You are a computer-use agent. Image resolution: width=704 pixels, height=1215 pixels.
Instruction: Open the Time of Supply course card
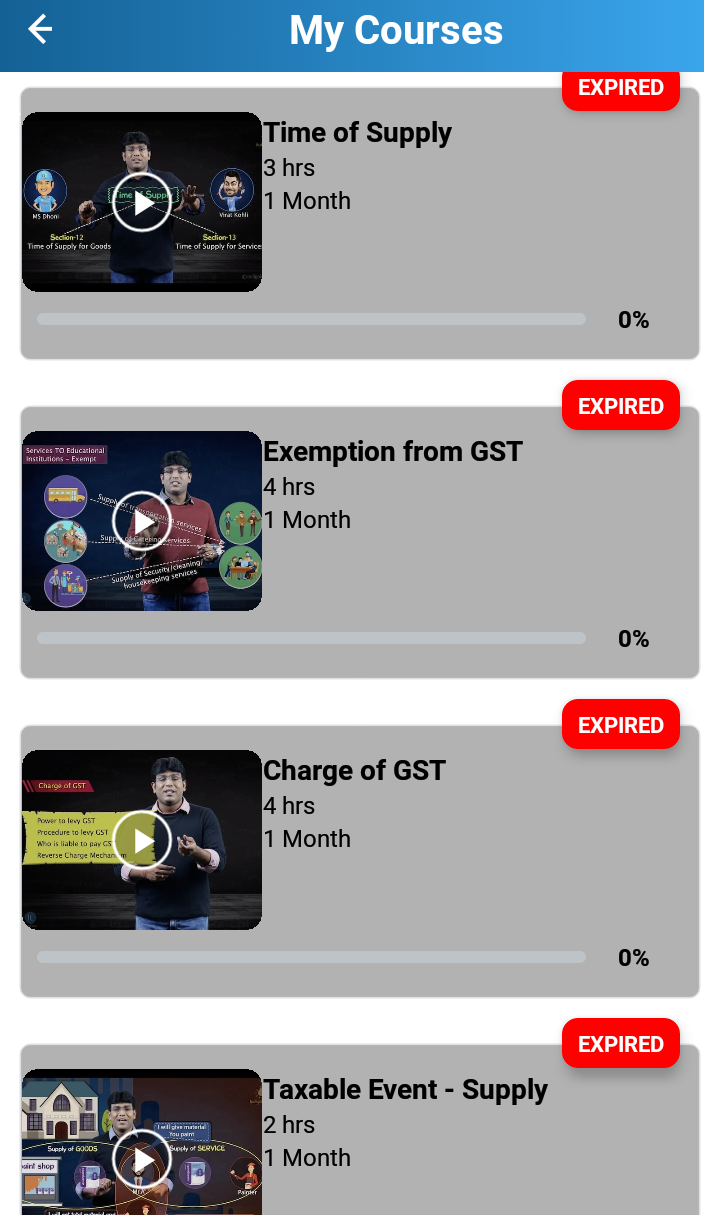(x=450, y=240)
